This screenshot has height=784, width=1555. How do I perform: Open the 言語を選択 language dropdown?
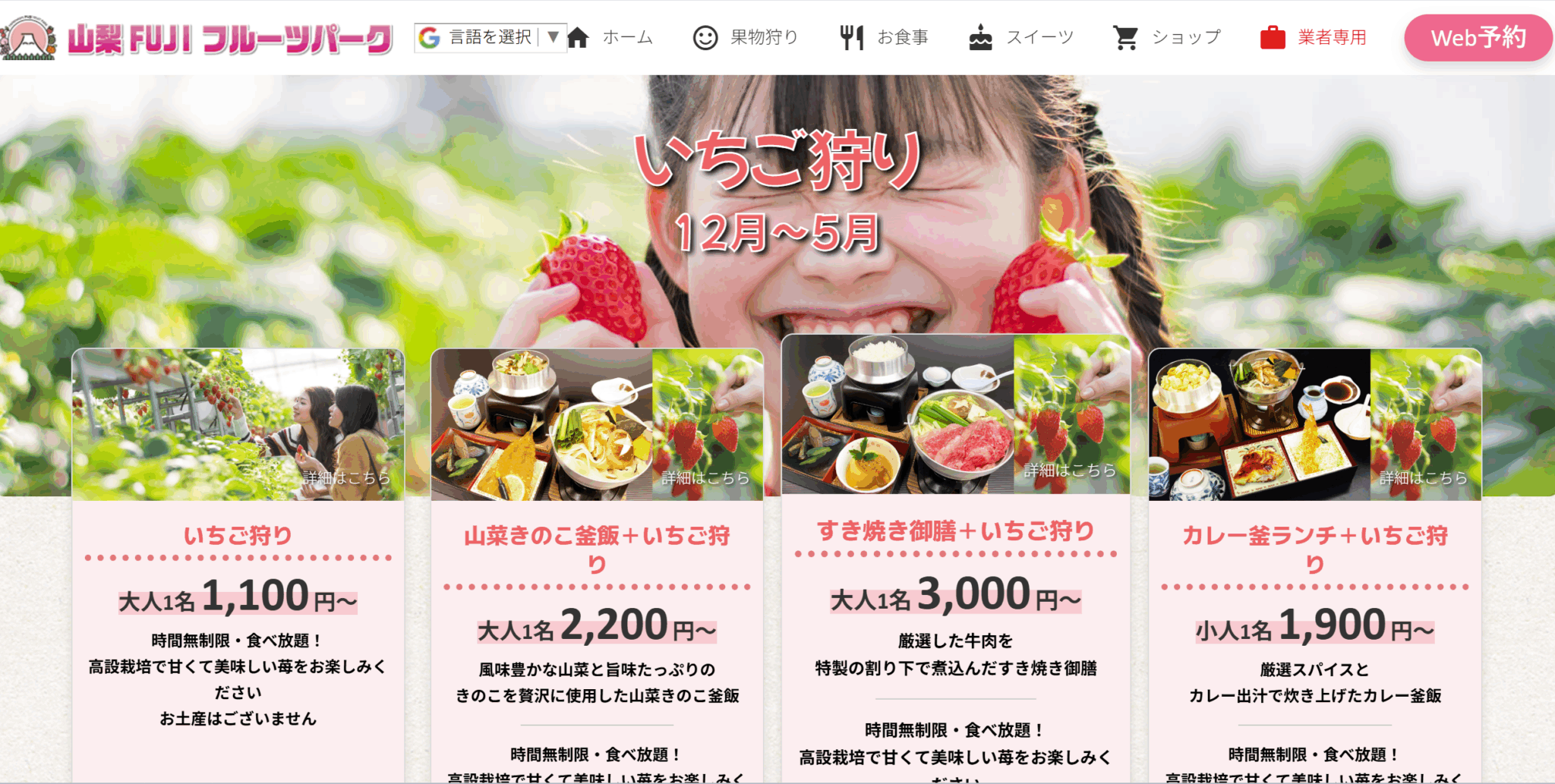[x=490, y=37]
